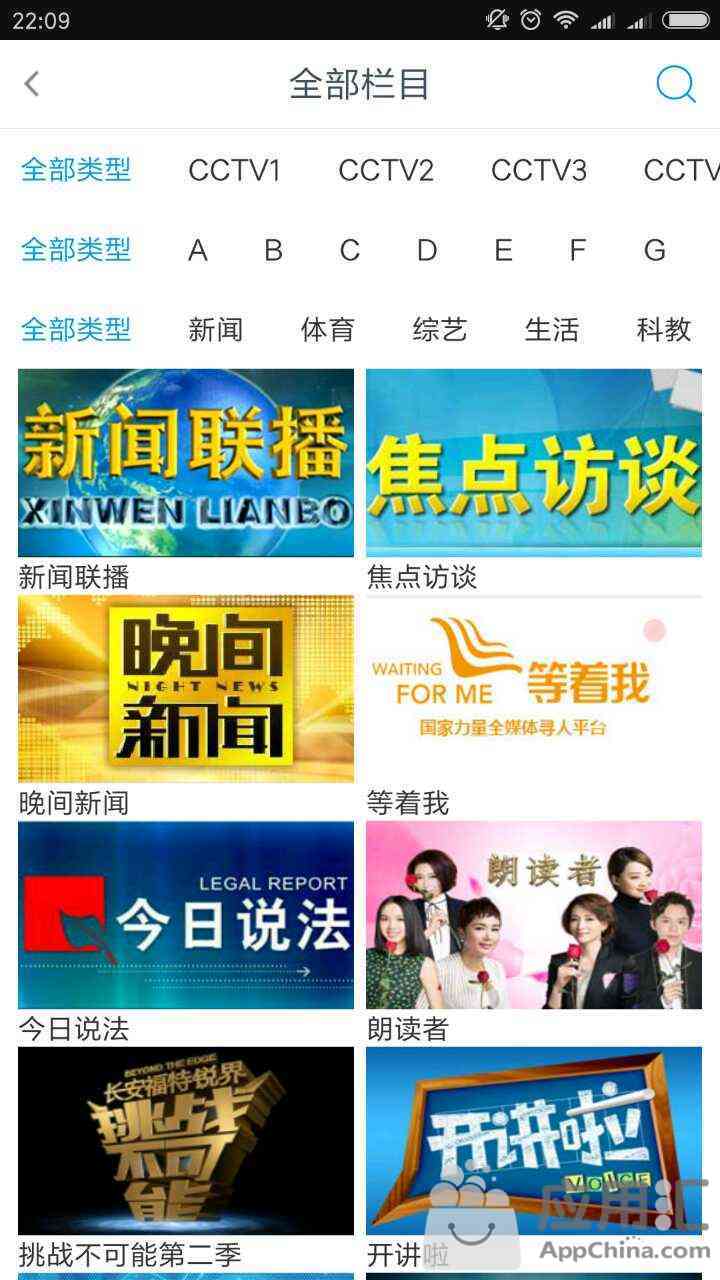Show 新闻 category programs
The image size is (720, 1280).
pyautogui.click(x=215, y=329)
